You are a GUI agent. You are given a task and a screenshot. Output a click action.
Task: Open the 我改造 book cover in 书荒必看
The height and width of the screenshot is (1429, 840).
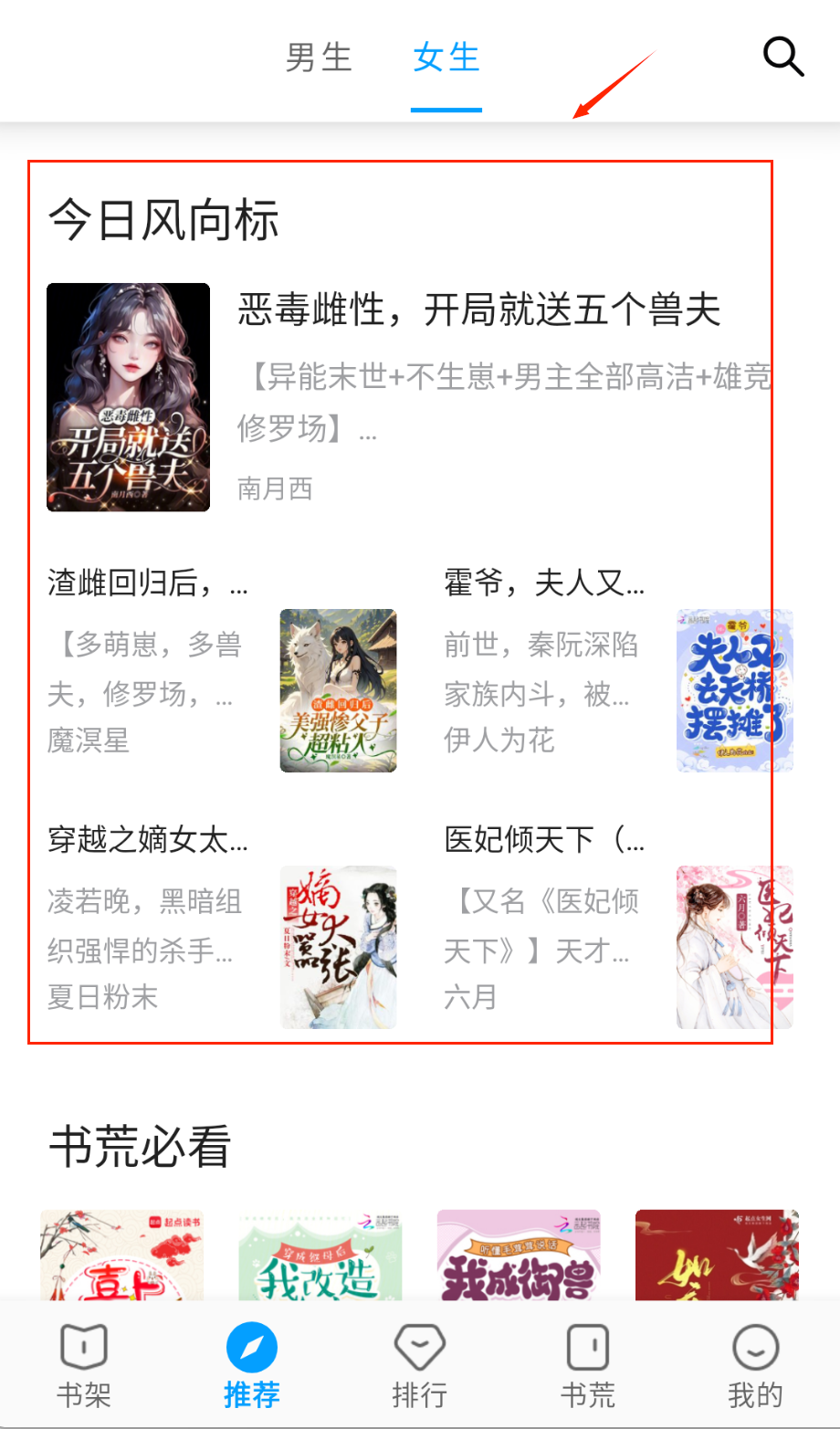pyautogui.click(x=320, y=1256)
